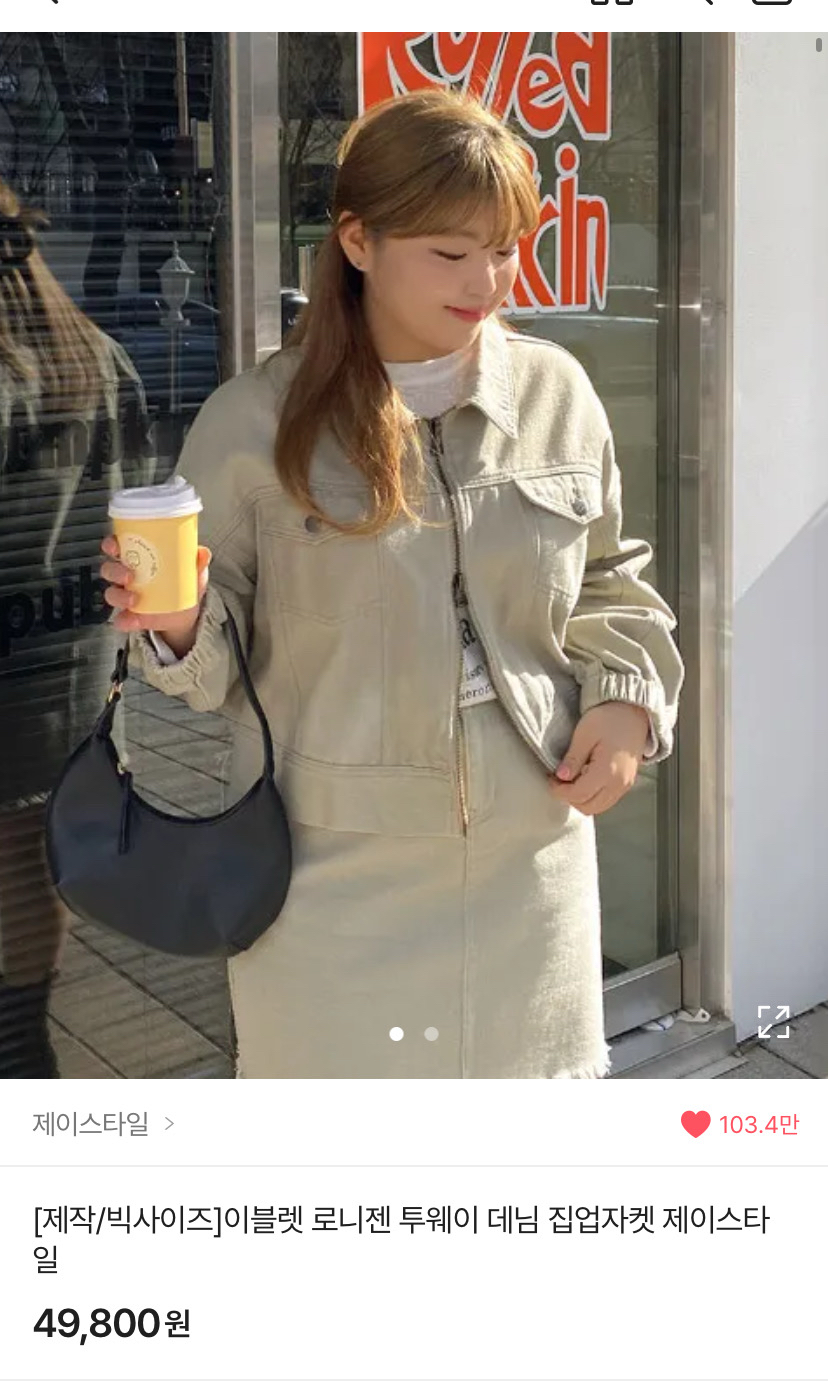Screen dimensions: 828x1382
Task: Tap the fullscreen arrows on the image corner
Action: click(773, 1024)
